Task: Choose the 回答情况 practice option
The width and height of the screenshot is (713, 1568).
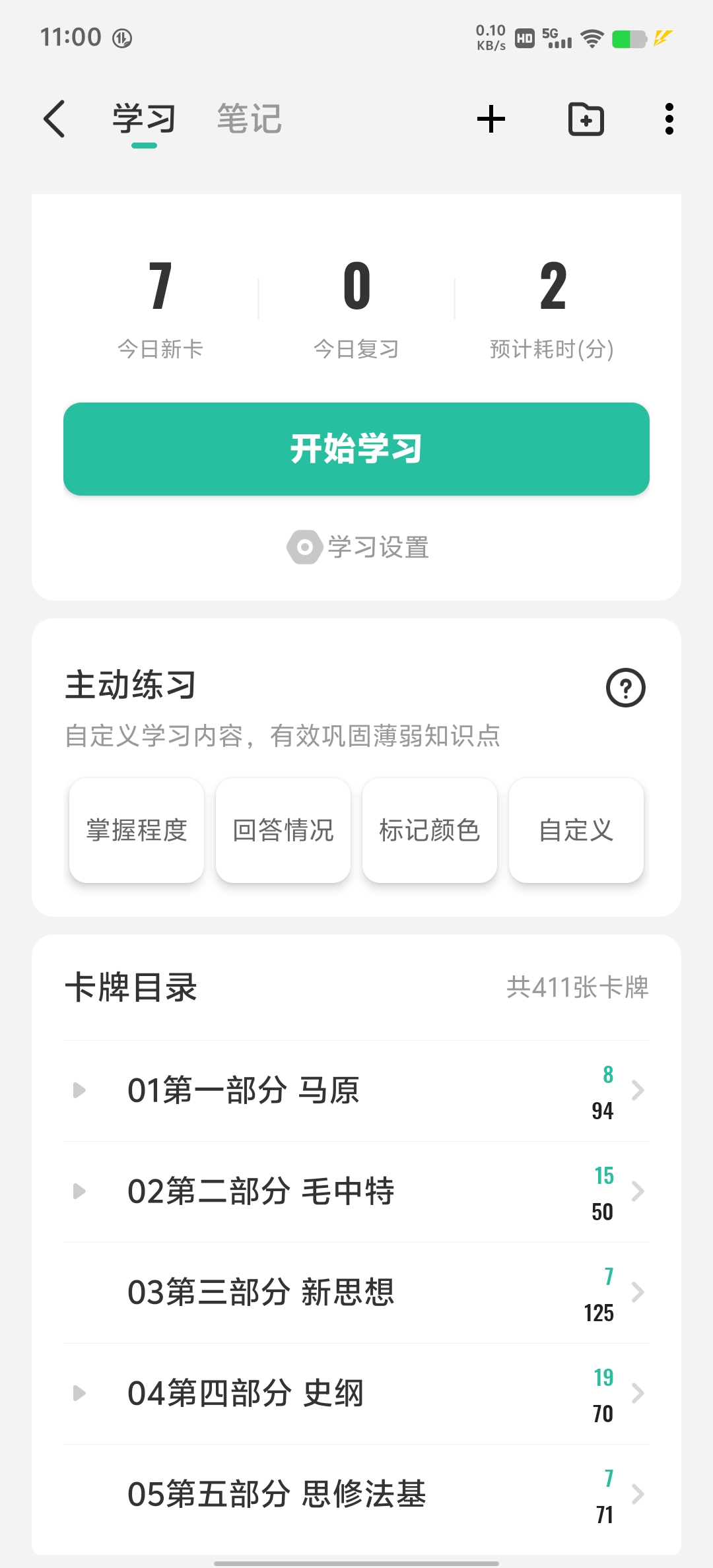Action: (283, 830)
